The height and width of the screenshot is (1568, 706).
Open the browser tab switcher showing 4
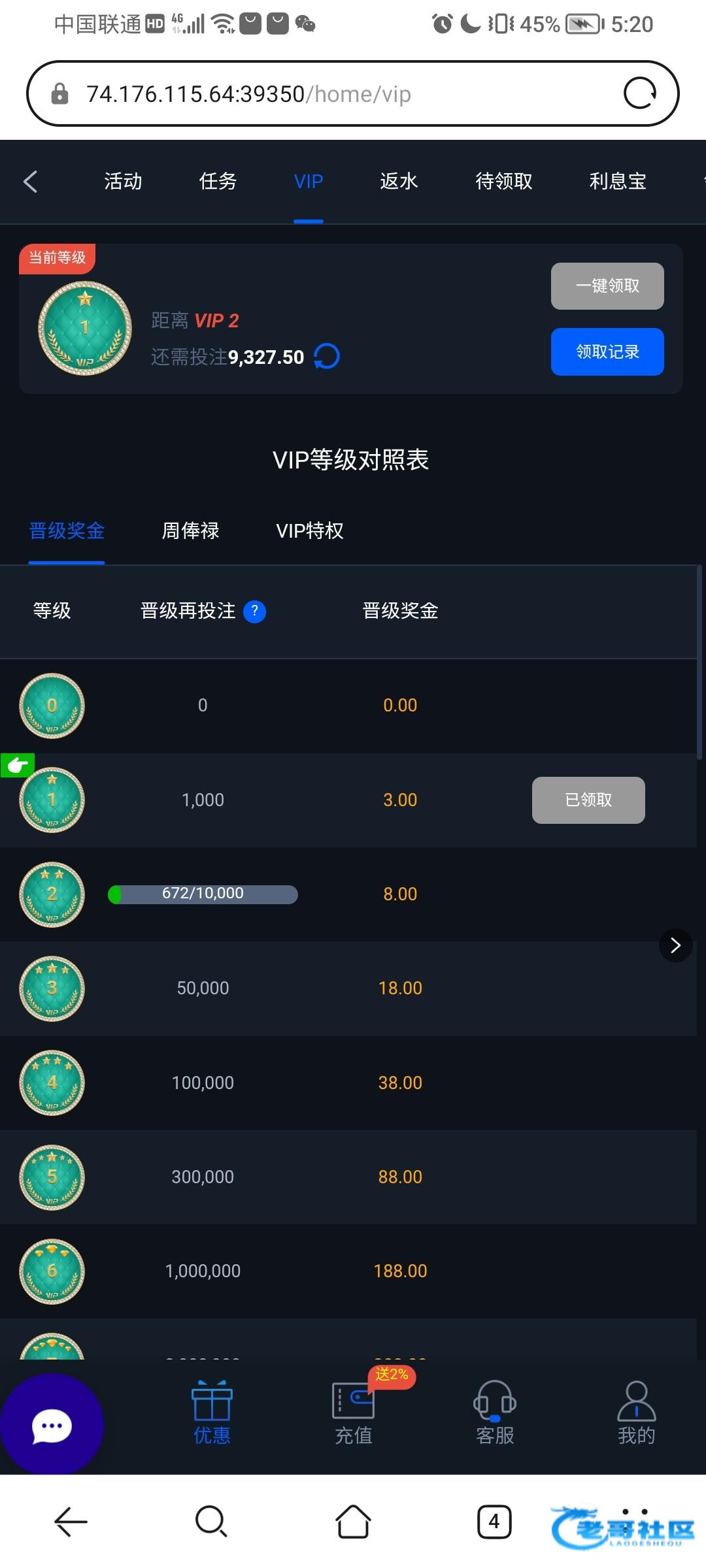(x=494, y=1522)
